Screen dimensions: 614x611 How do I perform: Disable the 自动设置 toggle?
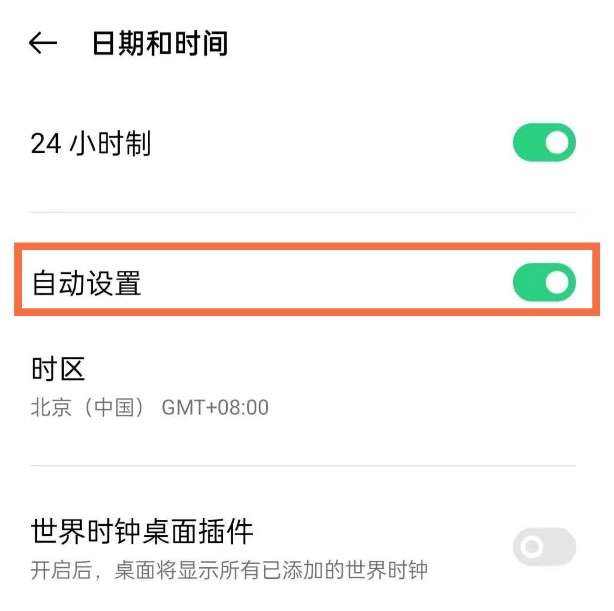544,283
